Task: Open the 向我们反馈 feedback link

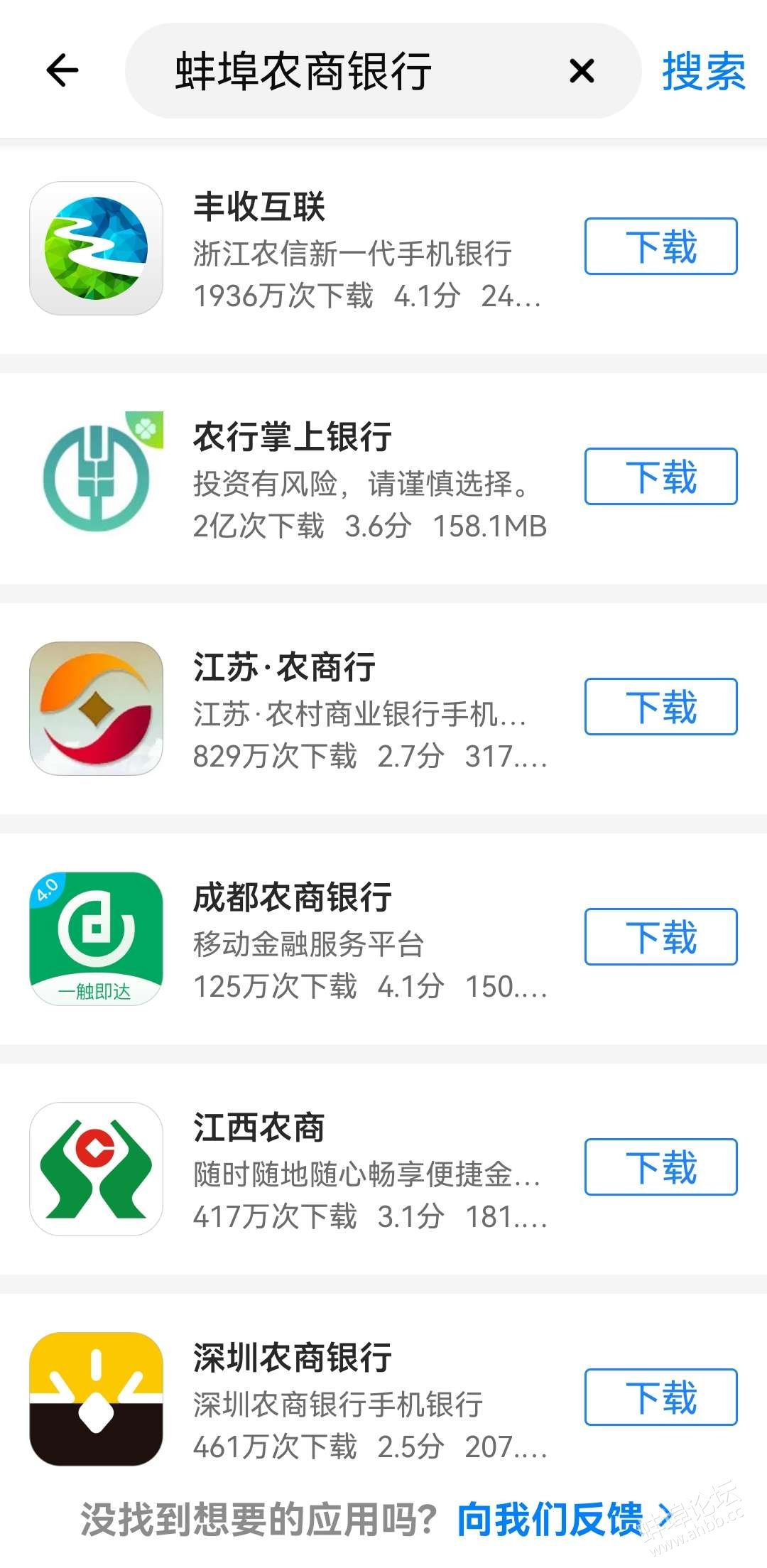Action: point(561,1520)
